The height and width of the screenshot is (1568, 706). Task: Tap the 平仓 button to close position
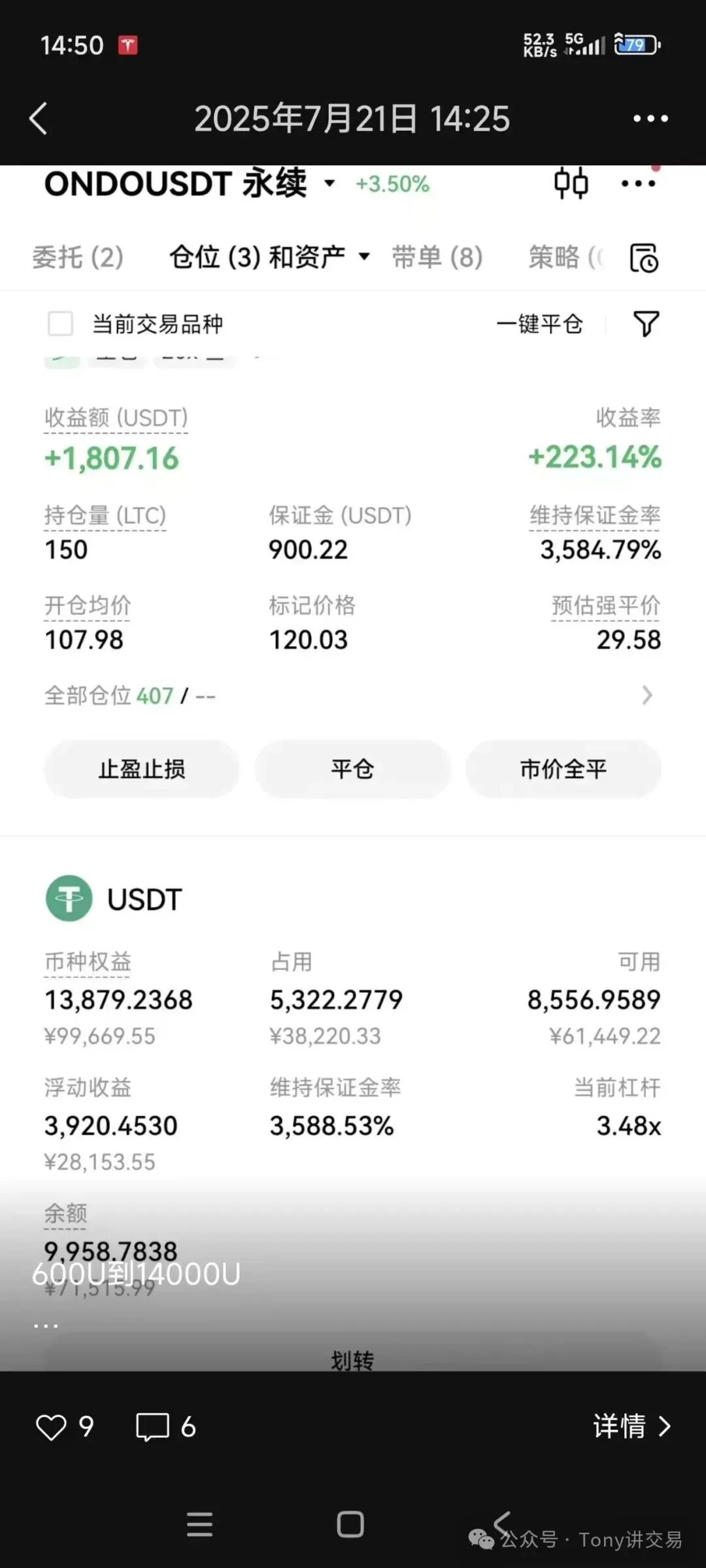tap(352, 769)
